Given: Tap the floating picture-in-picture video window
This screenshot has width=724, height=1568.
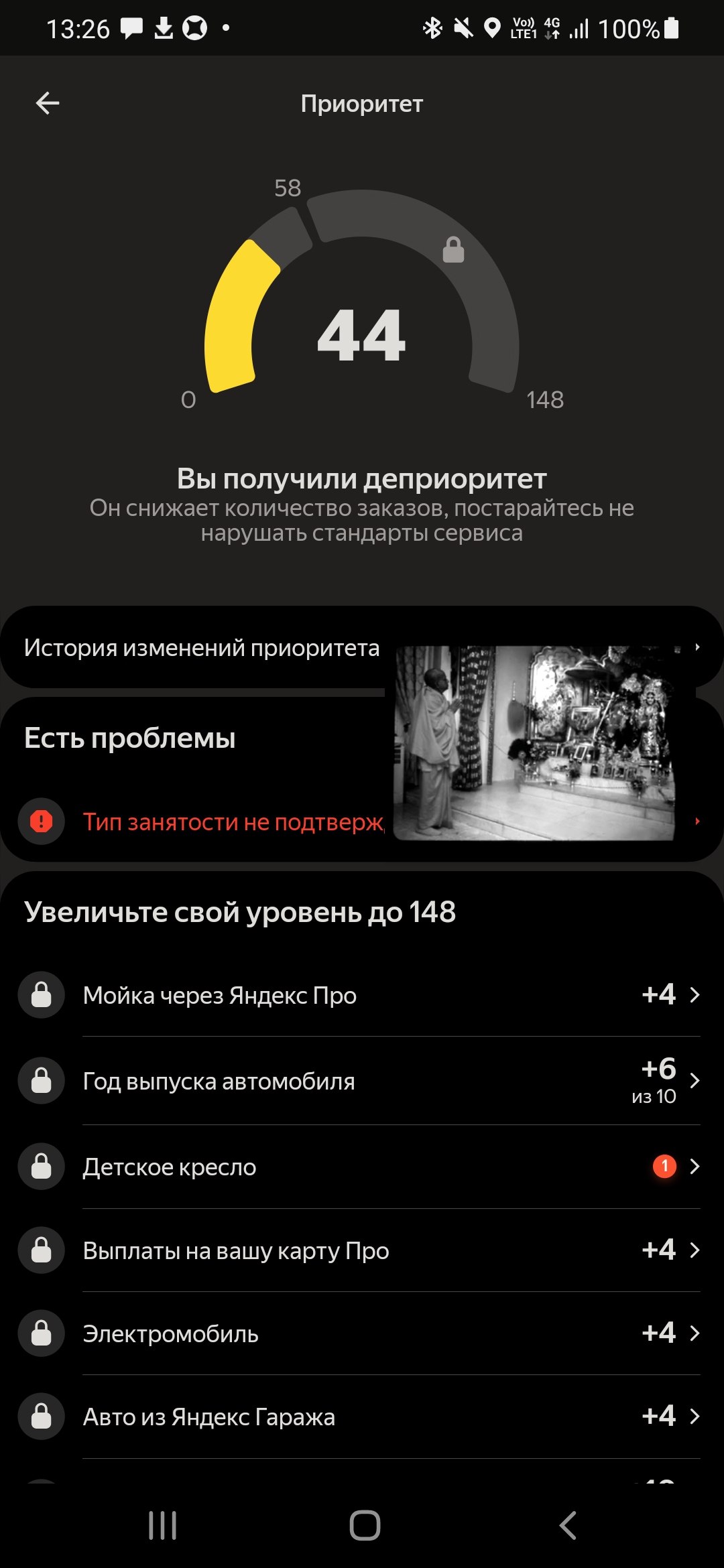Looking at the screenshot, I should pyautogui.click(x=535, y=742).
